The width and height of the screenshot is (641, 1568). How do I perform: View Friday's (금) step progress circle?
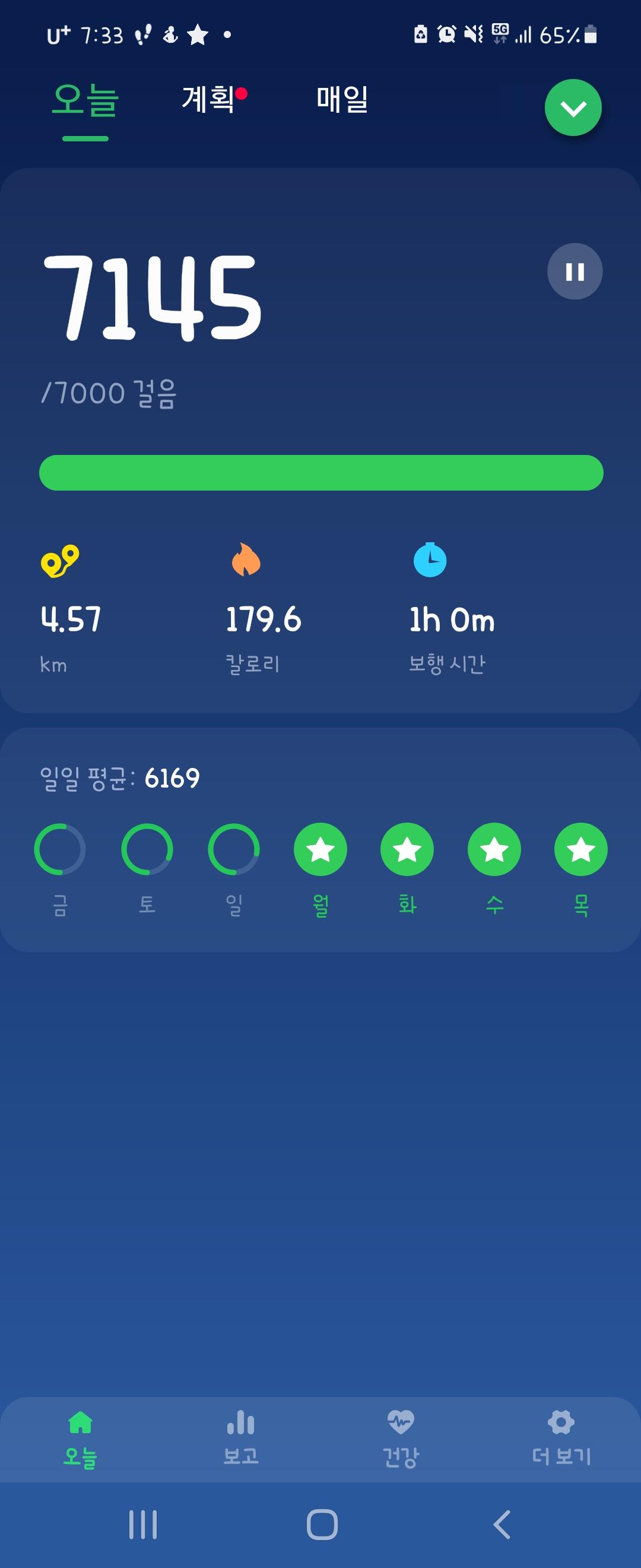pyautogui.click(x=59, y=849)
